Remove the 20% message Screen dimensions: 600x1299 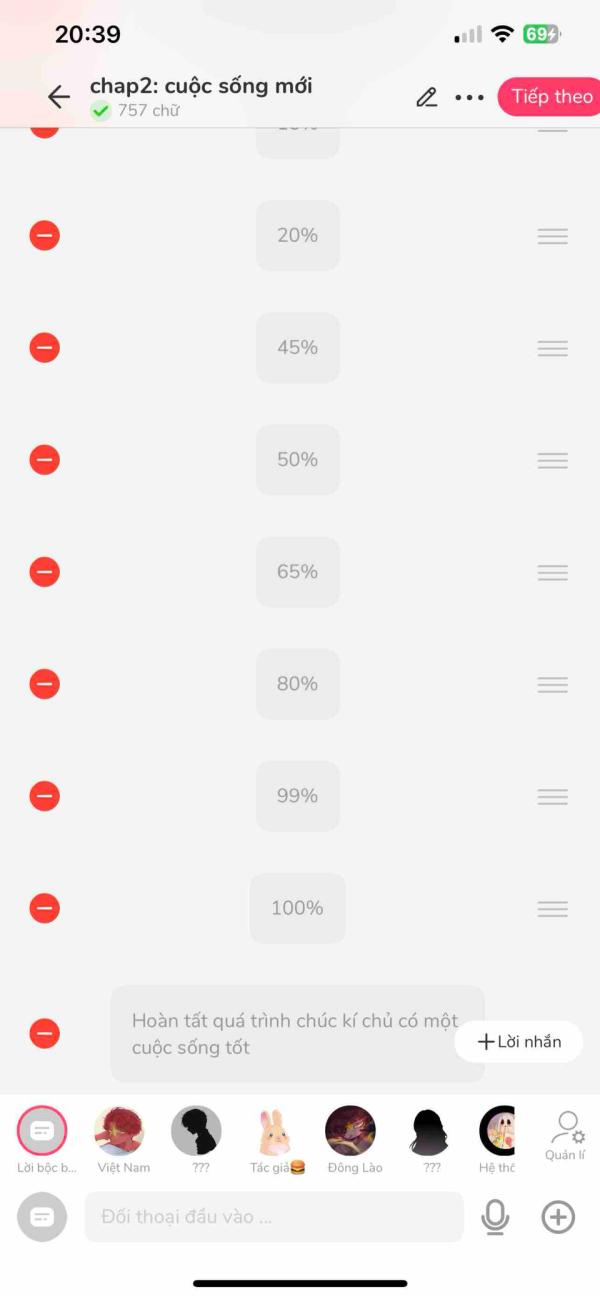(x=44, y=236)
